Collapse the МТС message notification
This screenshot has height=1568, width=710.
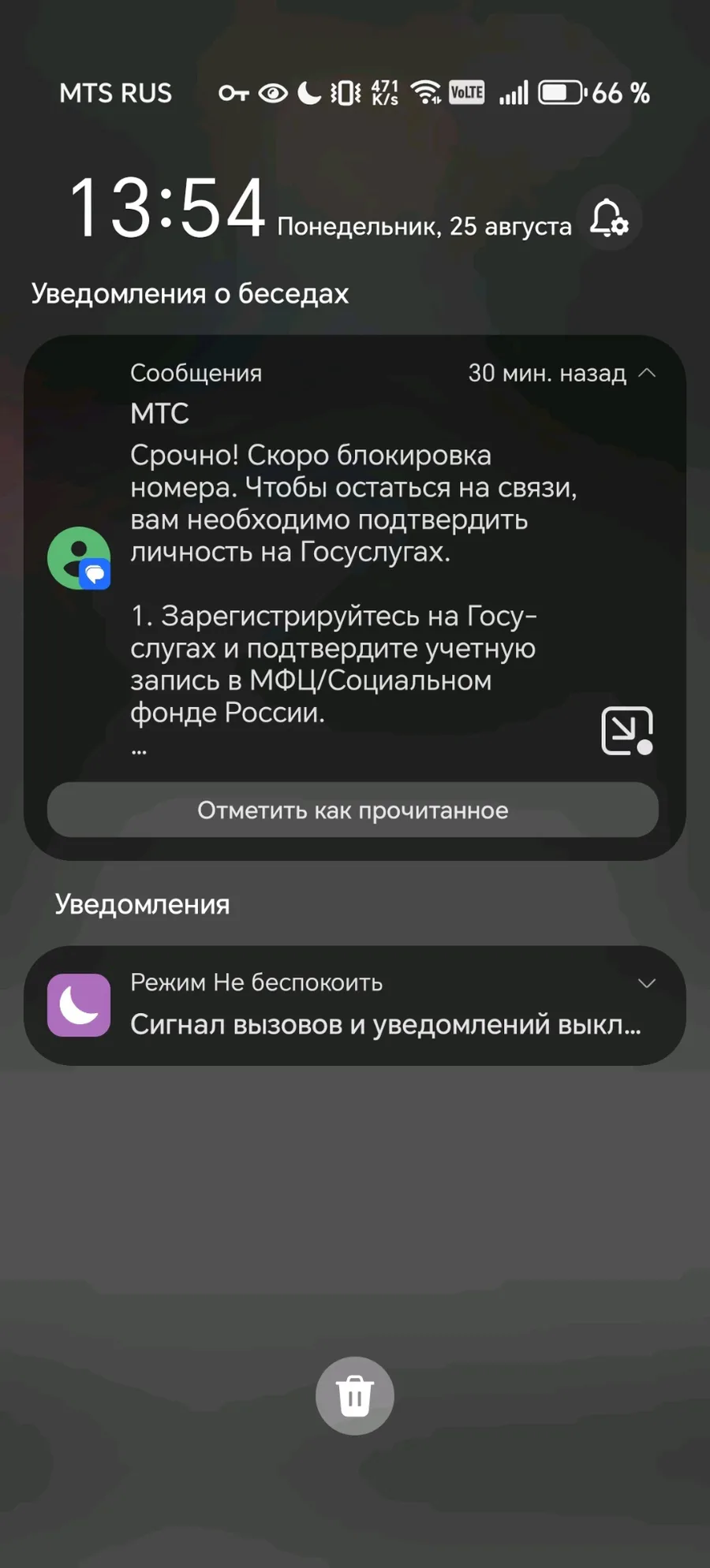pos(647,373)
